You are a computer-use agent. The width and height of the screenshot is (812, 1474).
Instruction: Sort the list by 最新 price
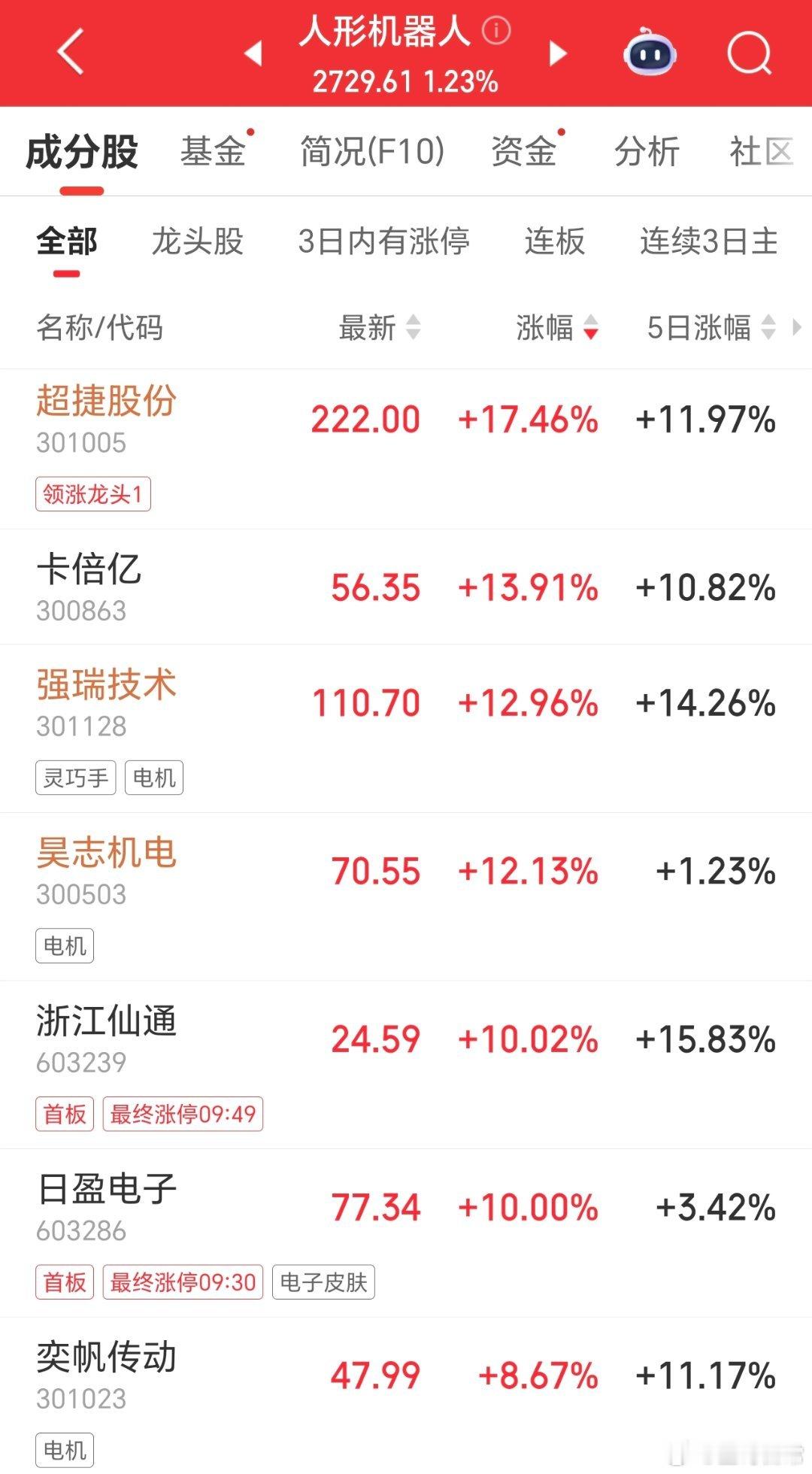(x=379, y=328)
